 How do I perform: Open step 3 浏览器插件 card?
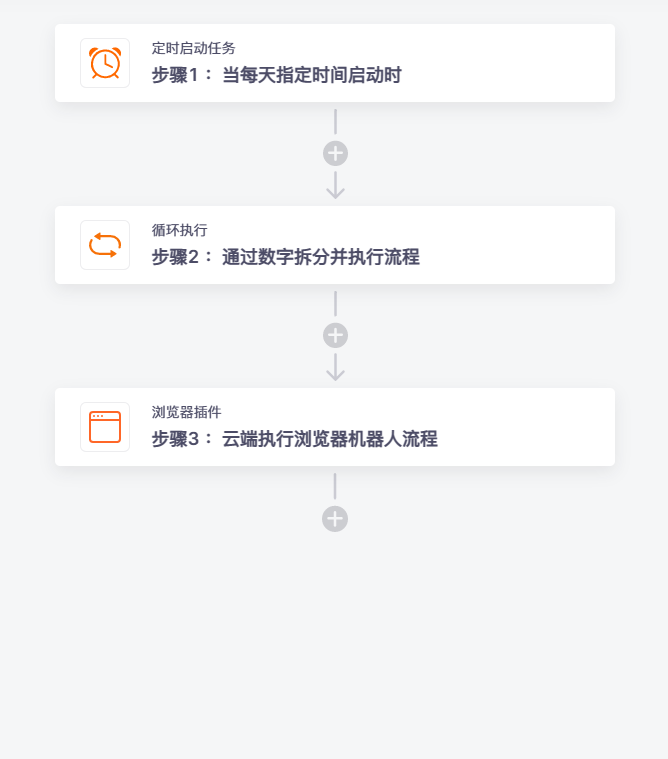click(334, 427)
